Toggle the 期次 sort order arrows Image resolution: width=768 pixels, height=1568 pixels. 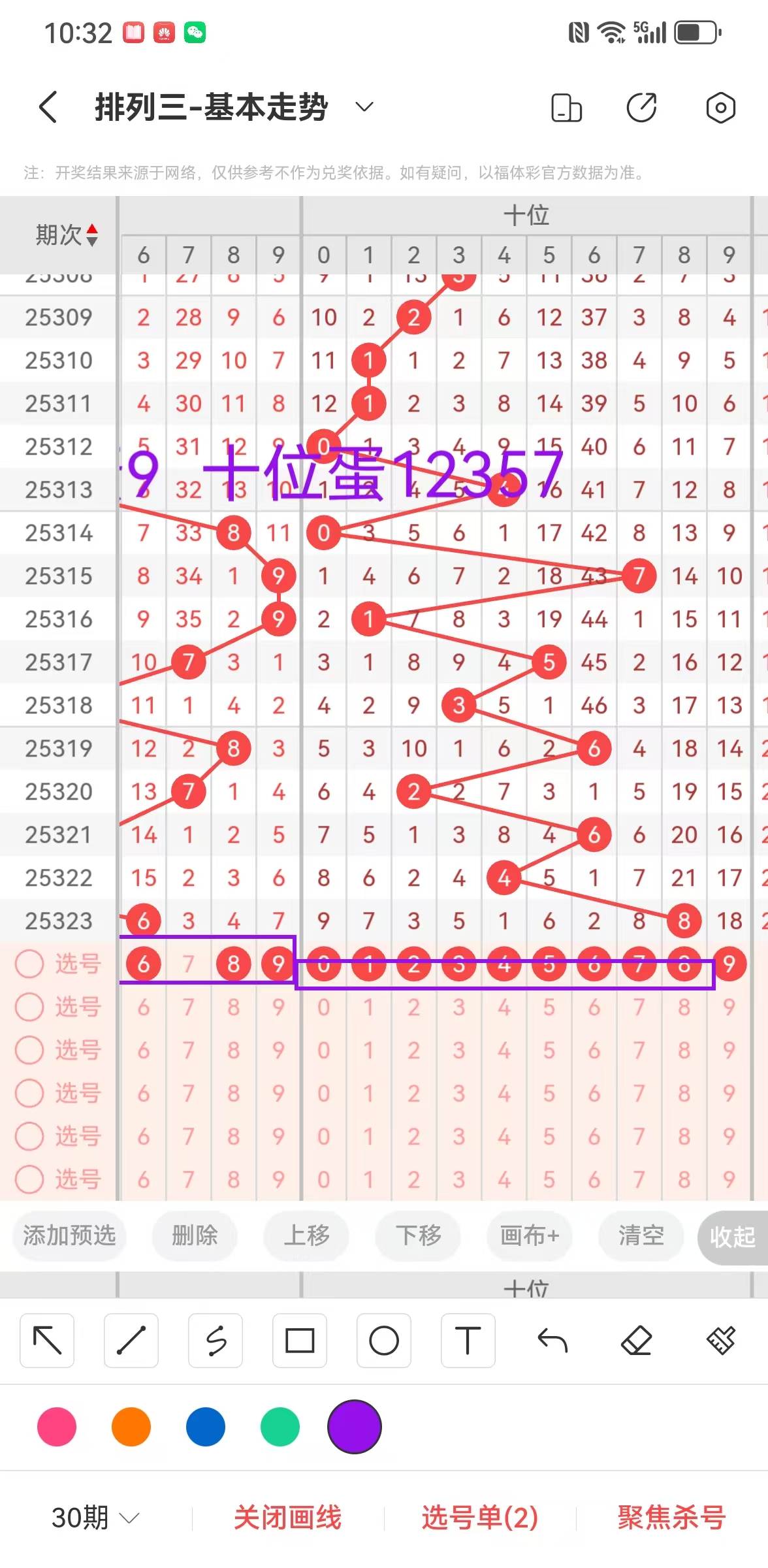coord(92,235)
